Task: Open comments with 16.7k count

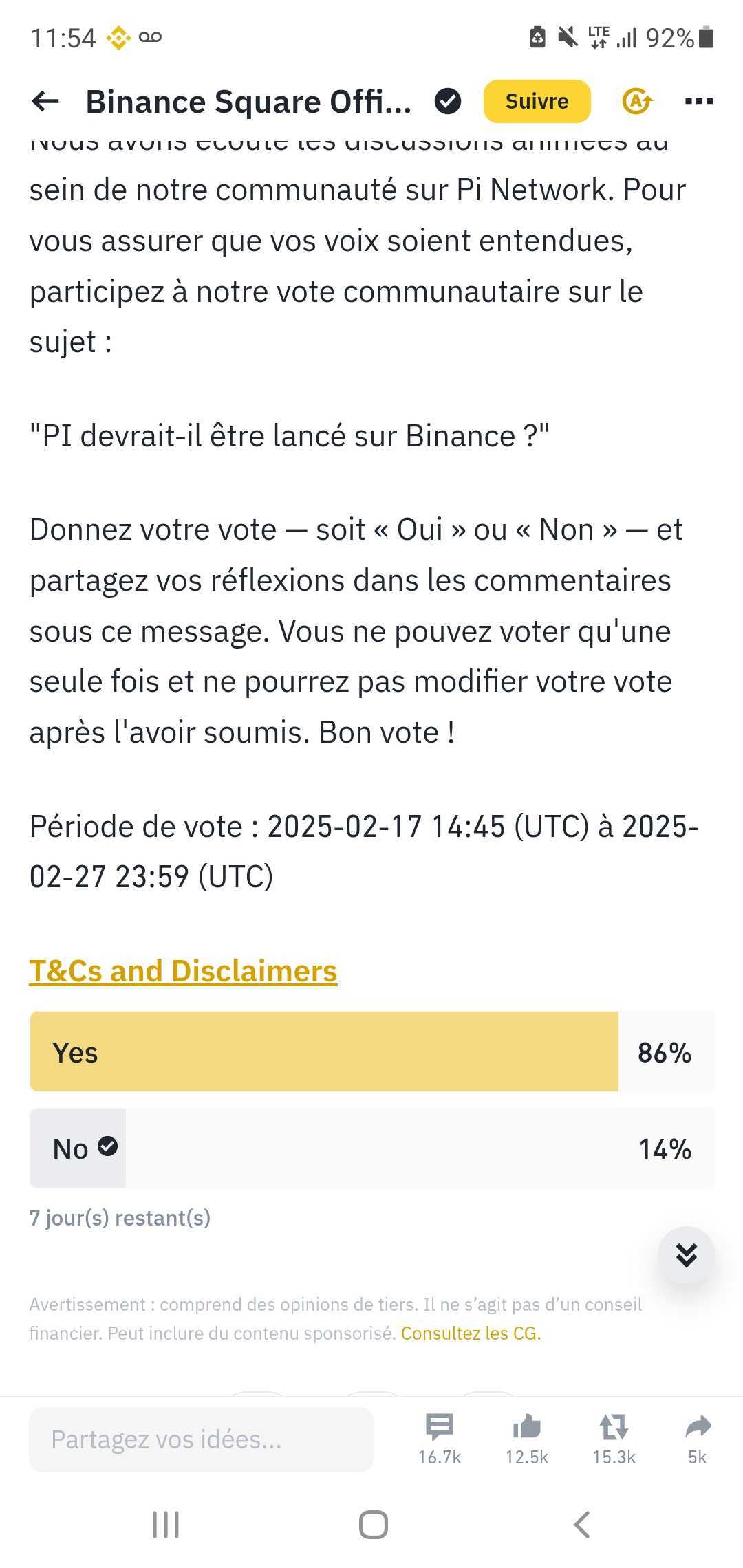Action: tap(440, 1437)
